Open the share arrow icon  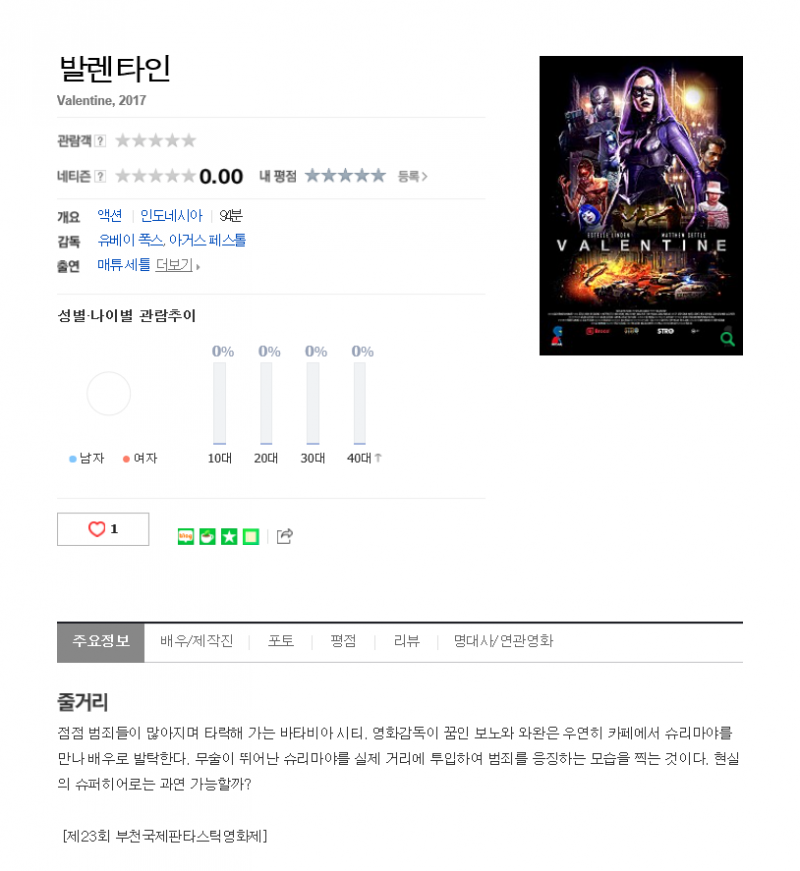click(x=284, y=536)
